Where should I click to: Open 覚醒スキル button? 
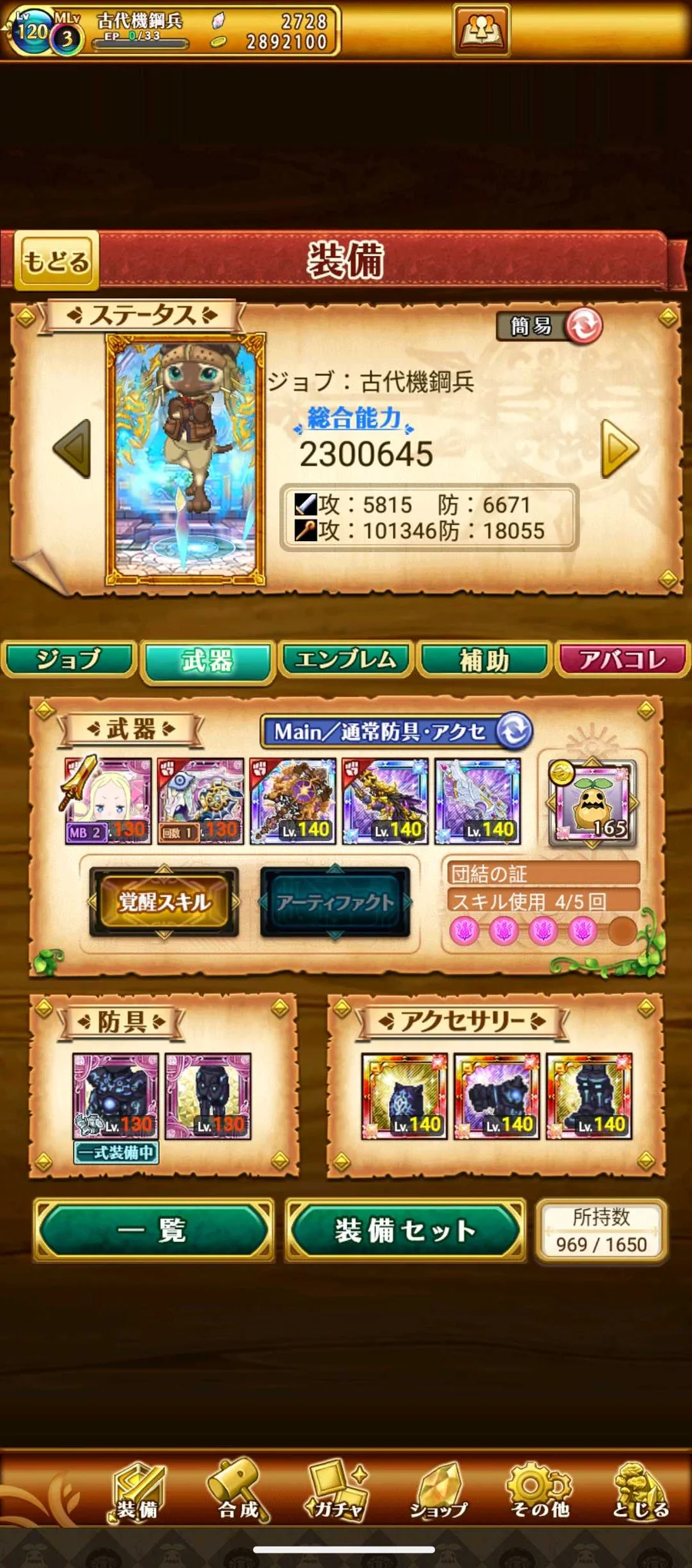pos(164,902)
